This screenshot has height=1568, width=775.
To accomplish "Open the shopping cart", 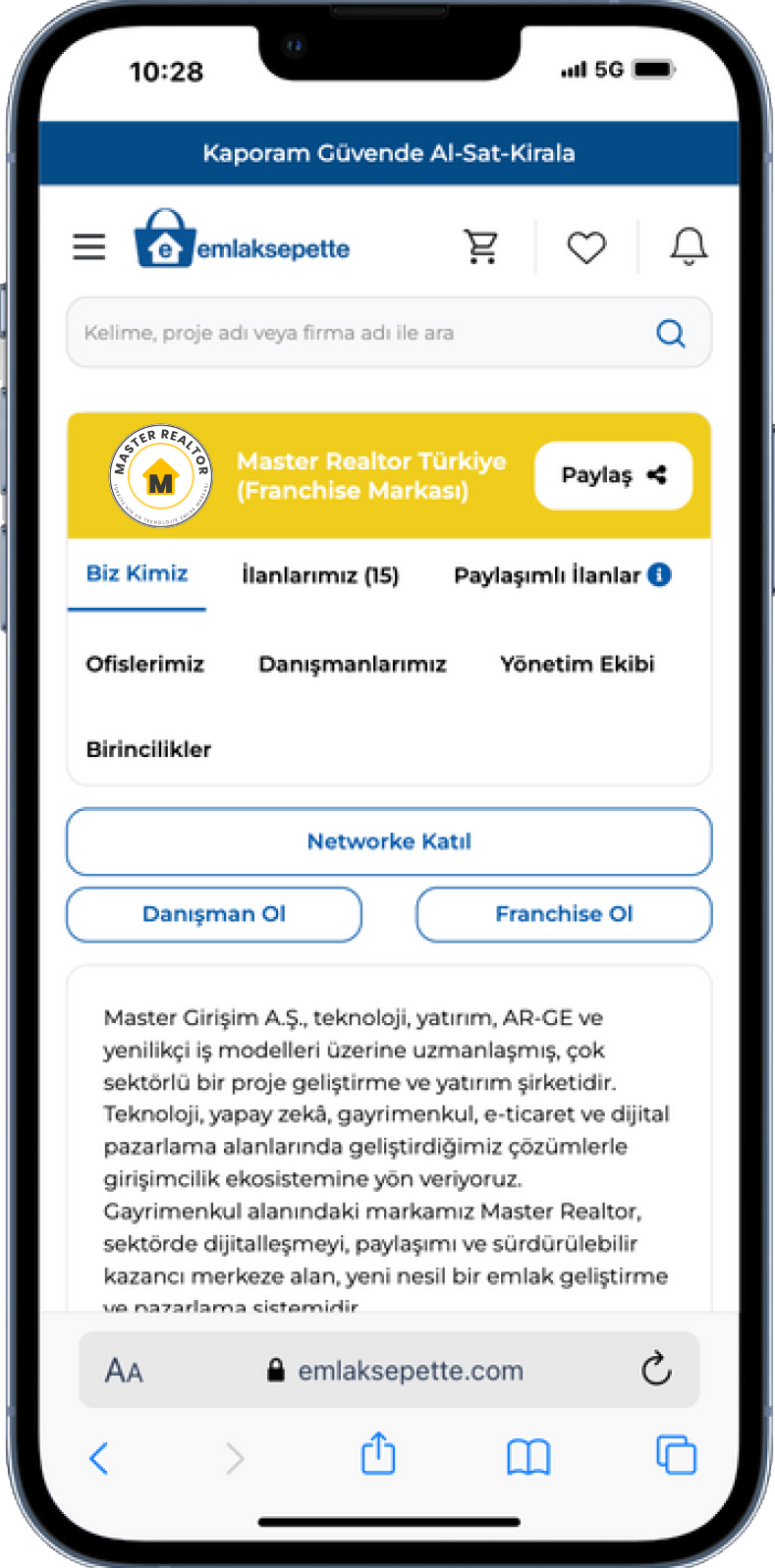I will point(481,246).
